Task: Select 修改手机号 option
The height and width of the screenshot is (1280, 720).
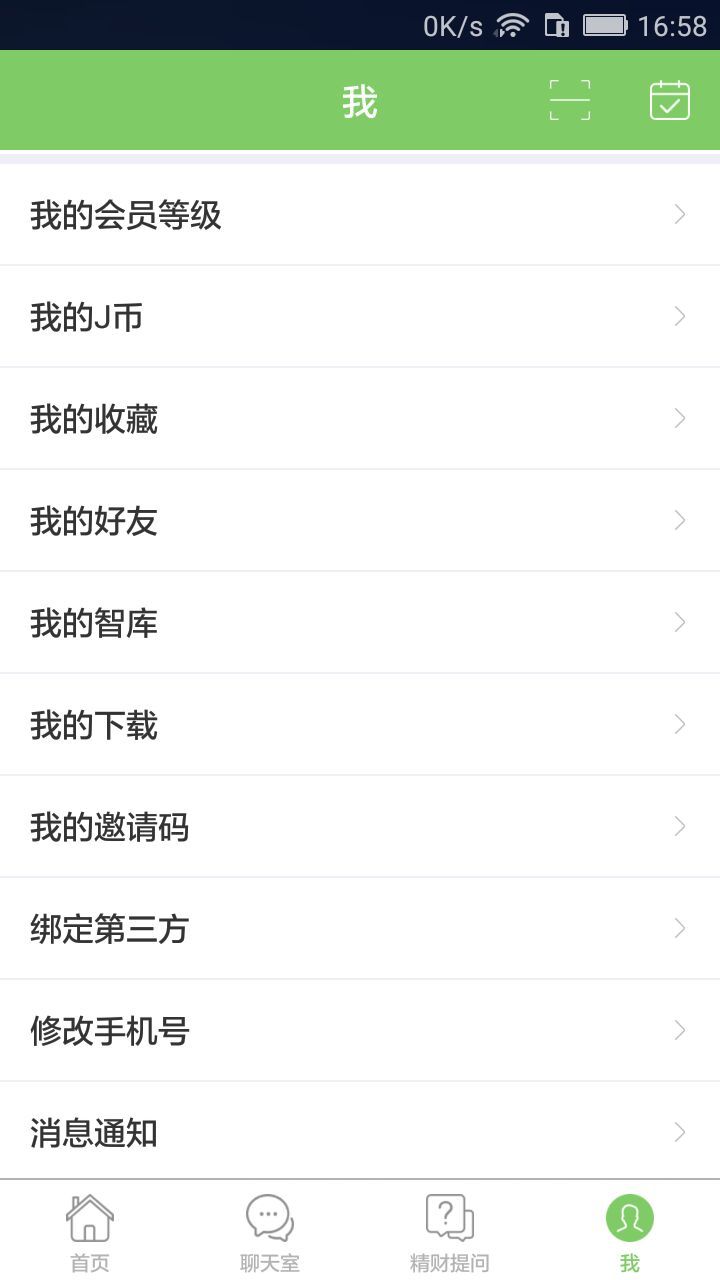Action: [360, 1031]
